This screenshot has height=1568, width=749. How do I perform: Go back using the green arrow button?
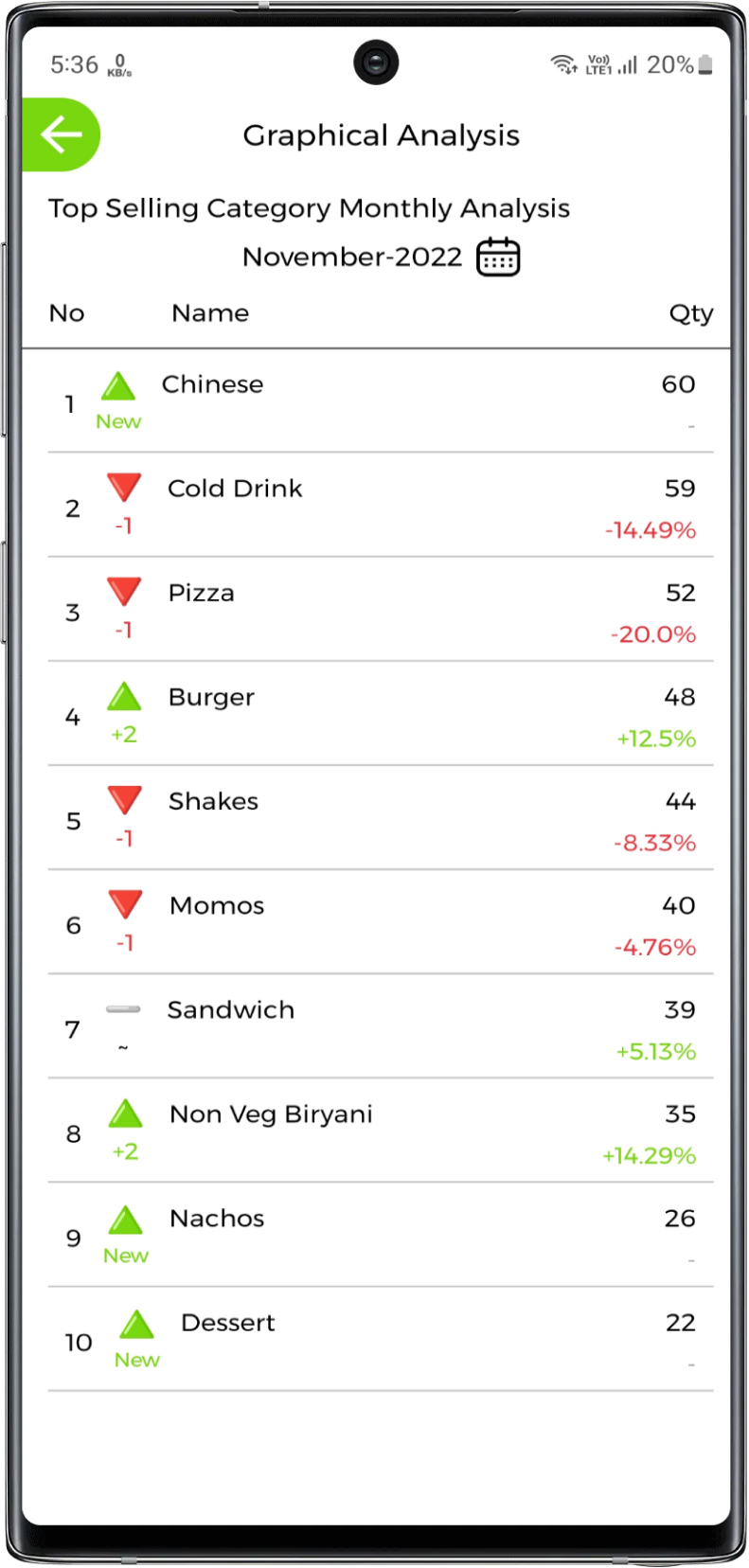click(61, 134)
